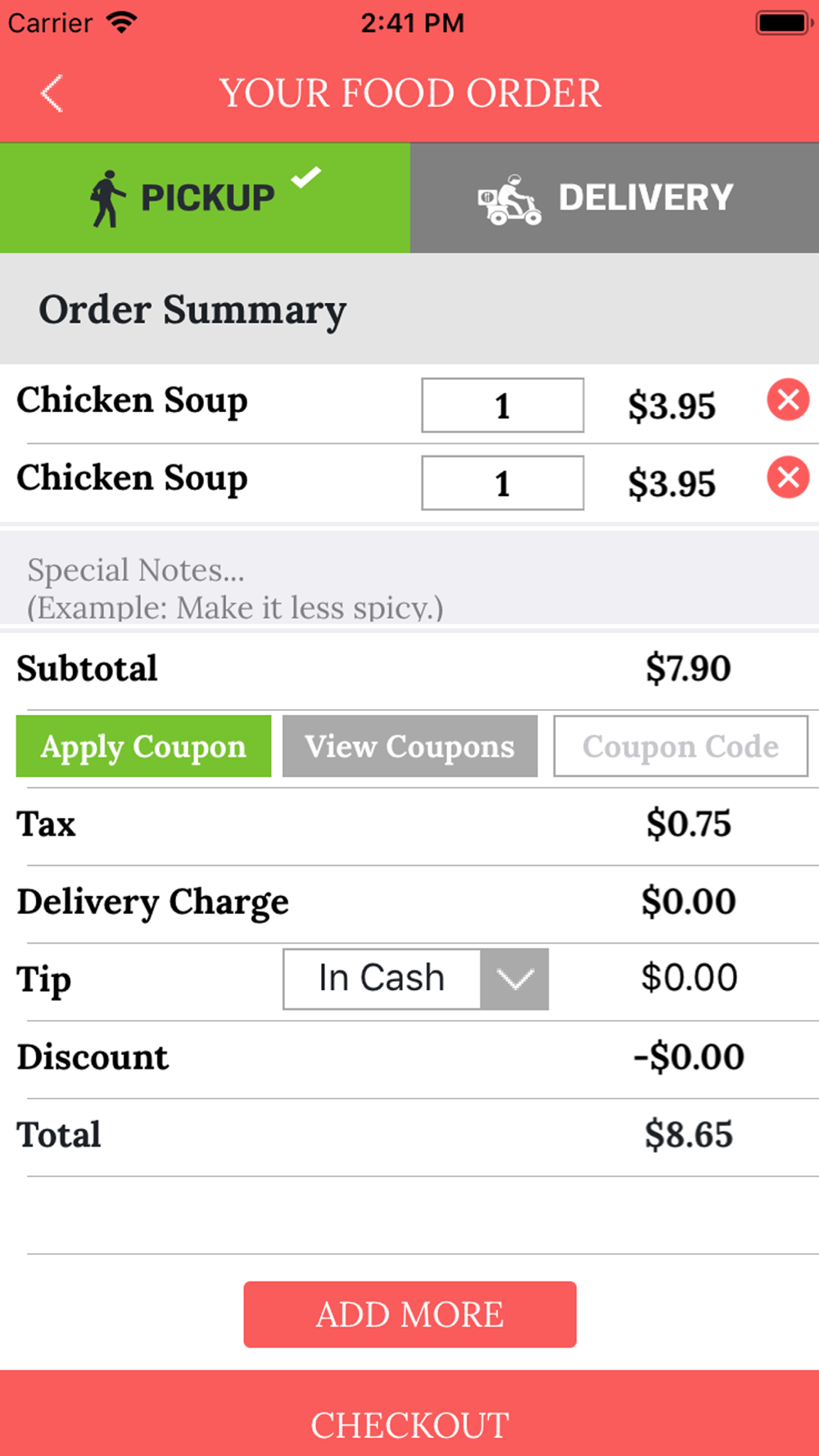
Task: Open View Coupons
Action: point(409,746)
